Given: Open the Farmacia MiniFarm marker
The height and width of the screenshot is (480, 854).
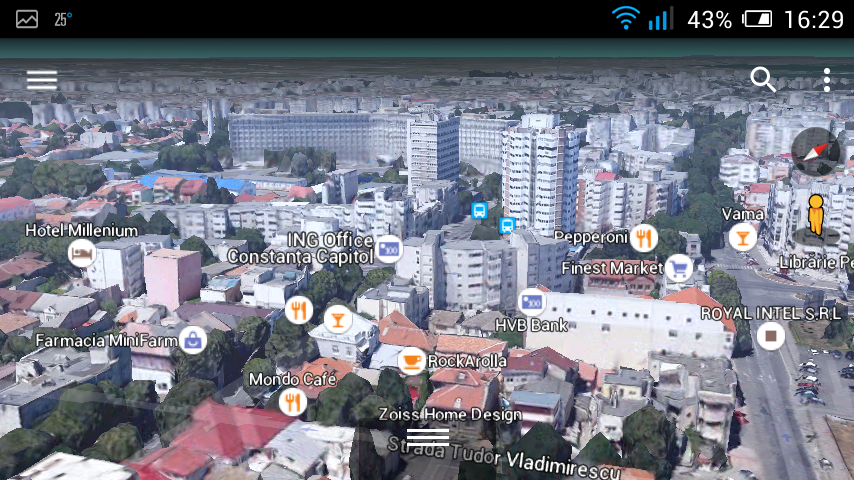Looking at the screenshot, I should pyautogui.click(x=192, y=340).
